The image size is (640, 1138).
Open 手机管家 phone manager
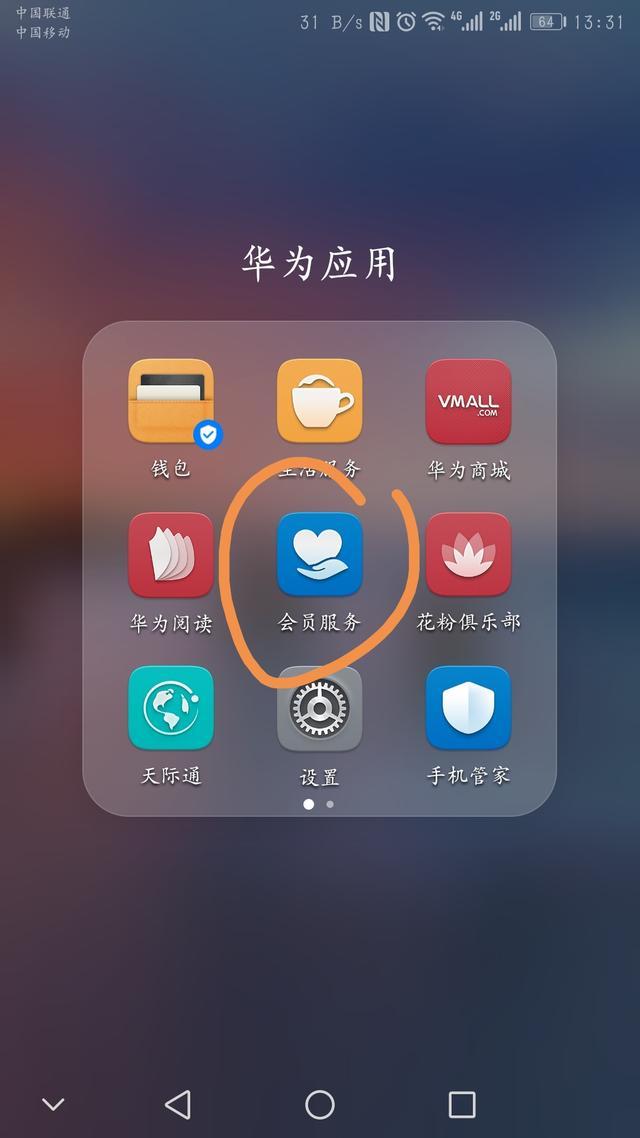pos(468,708)
